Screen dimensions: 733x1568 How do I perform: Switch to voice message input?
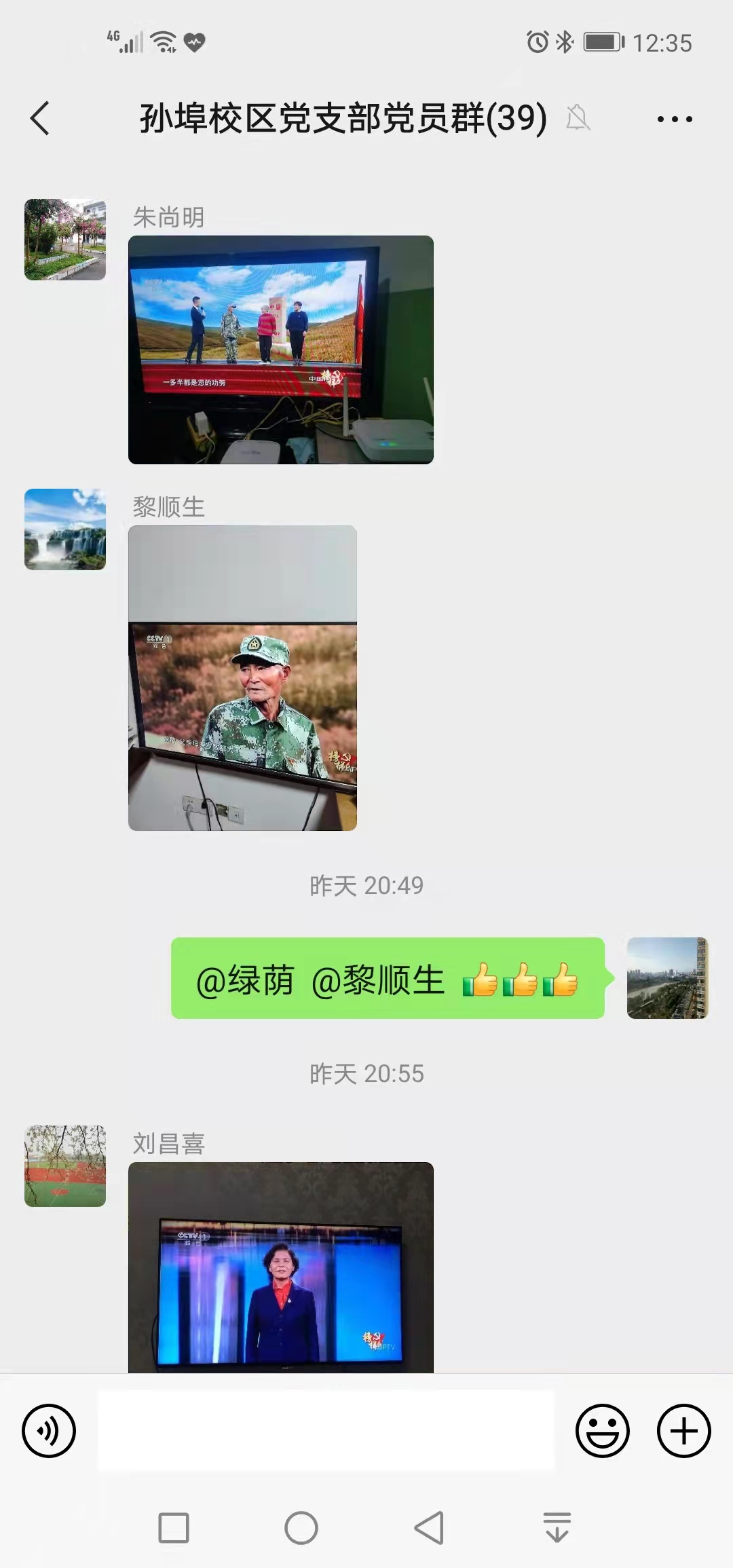[x=49, y=1430]
